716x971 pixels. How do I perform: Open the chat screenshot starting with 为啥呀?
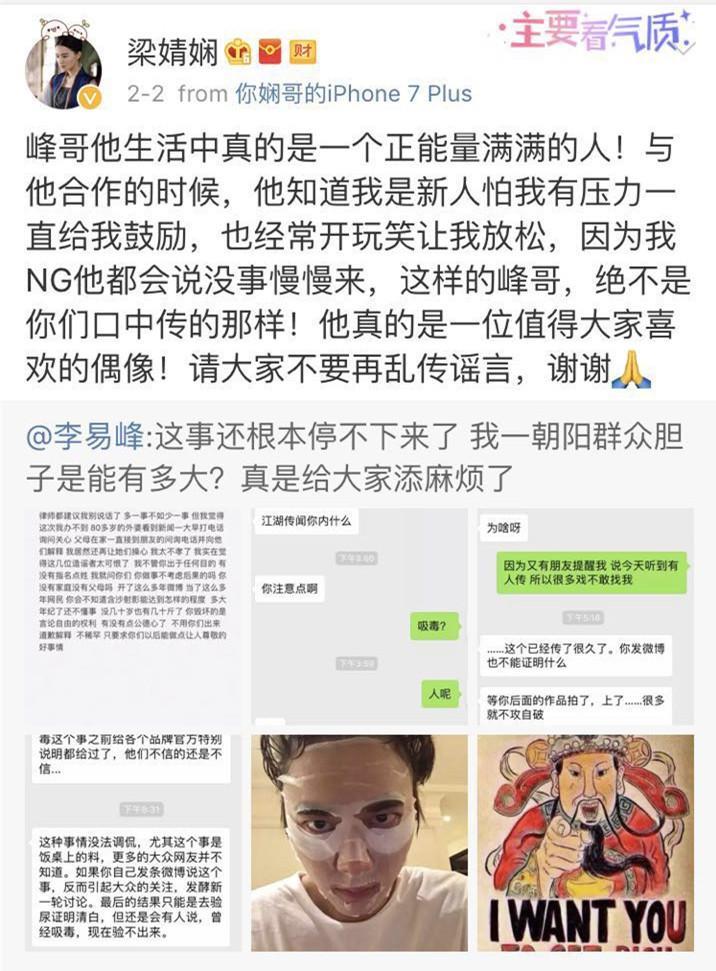click(x=585, y=616)
